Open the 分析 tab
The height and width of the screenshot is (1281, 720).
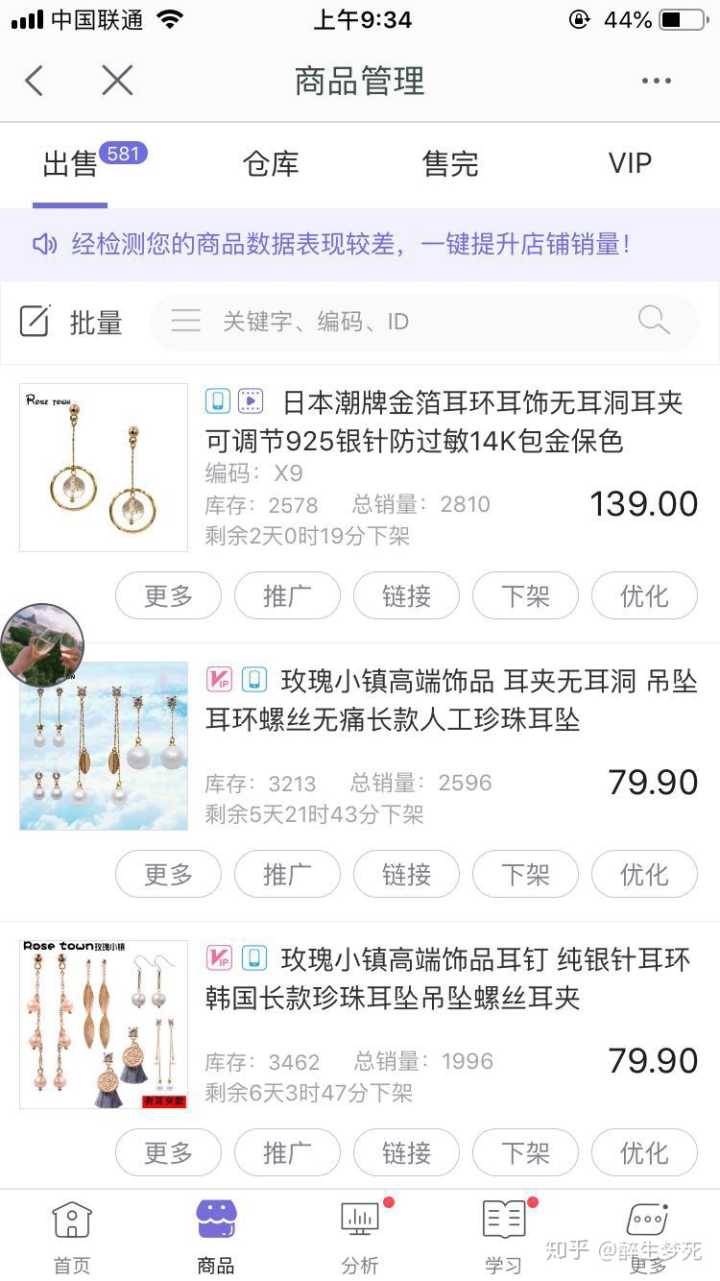pos(360,1236)
